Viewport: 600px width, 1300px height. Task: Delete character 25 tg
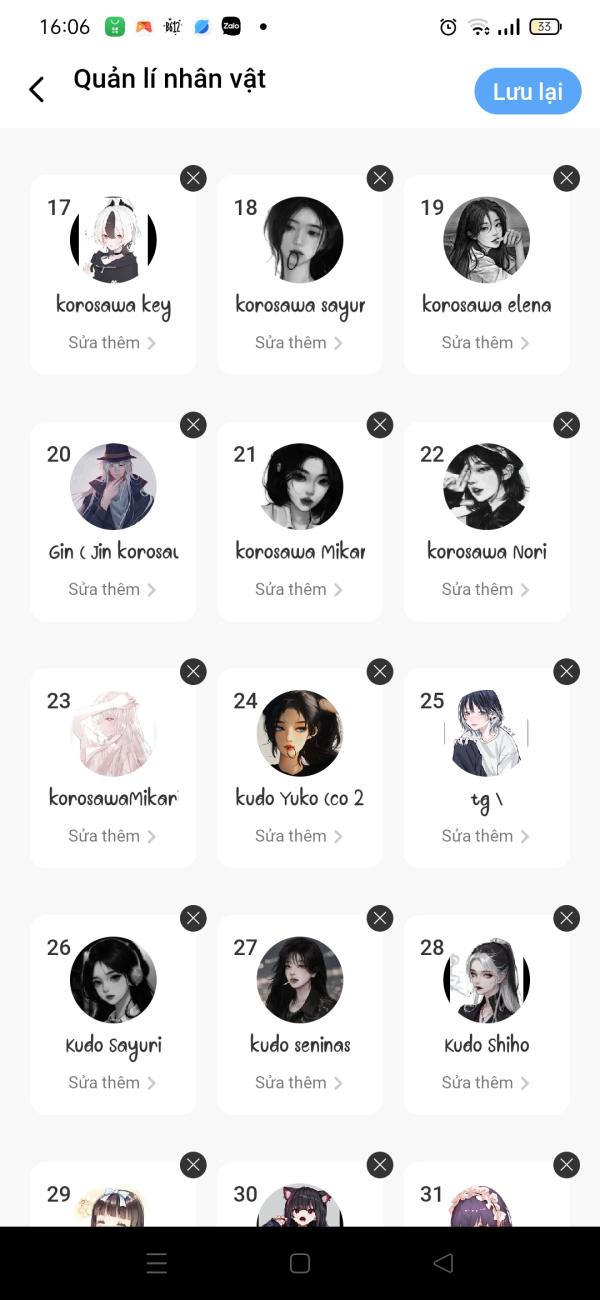566,672
